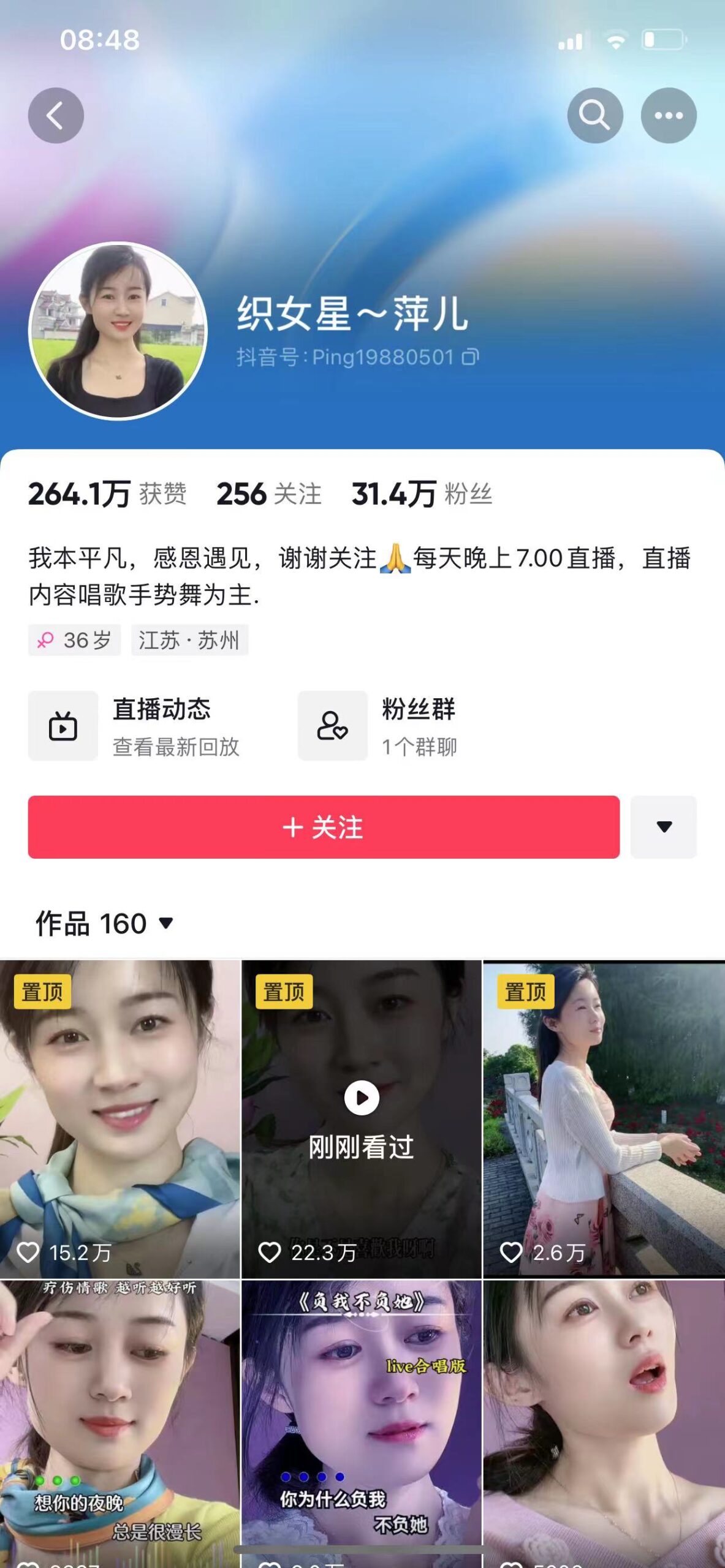This screenshot has height=1568, width=725.
Task: Open the 想你的夜晚 video
Action: 120,1421
